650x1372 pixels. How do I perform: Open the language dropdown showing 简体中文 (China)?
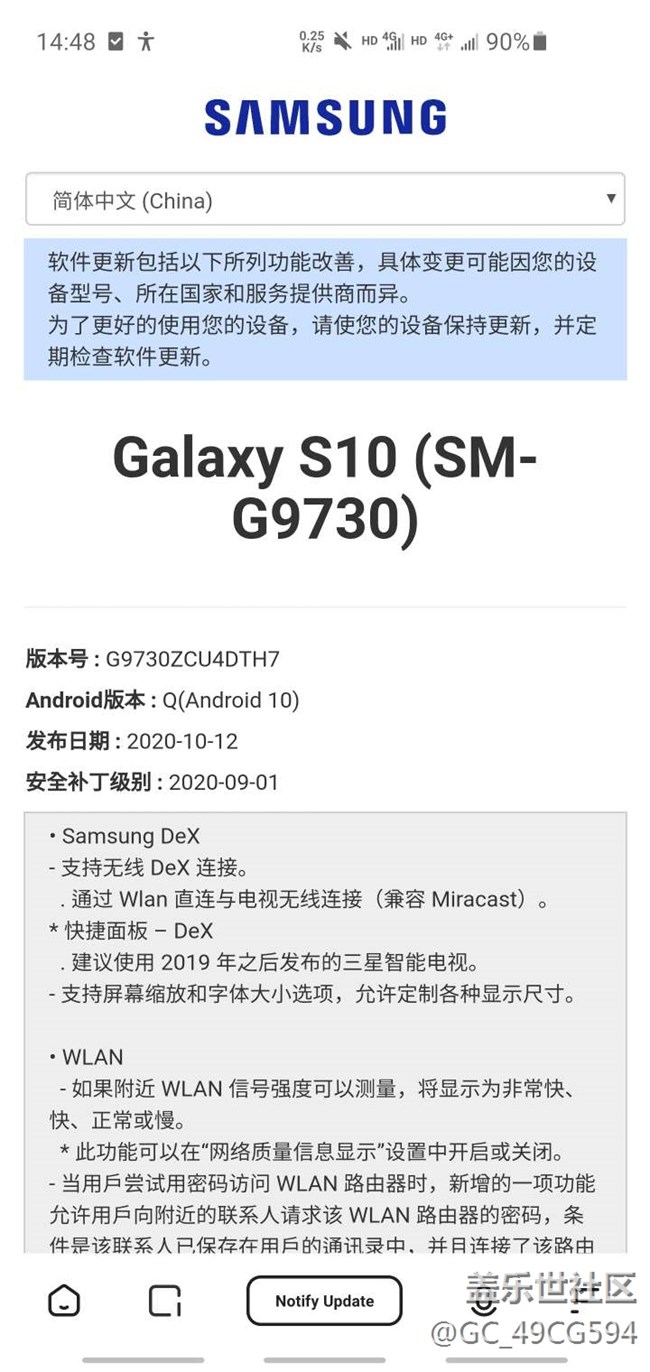point(325,199)
